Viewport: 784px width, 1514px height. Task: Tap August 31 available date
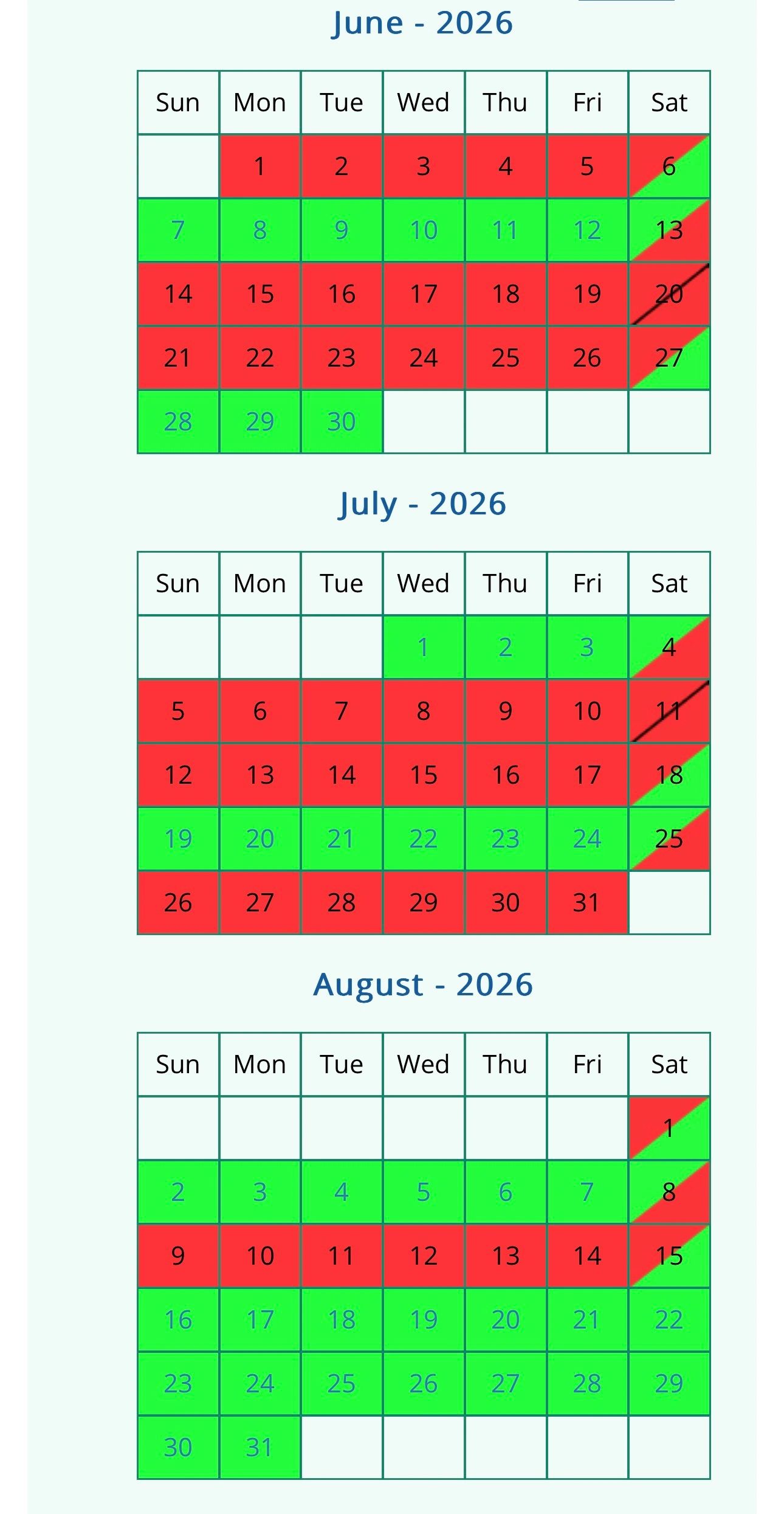point(260,1447)
